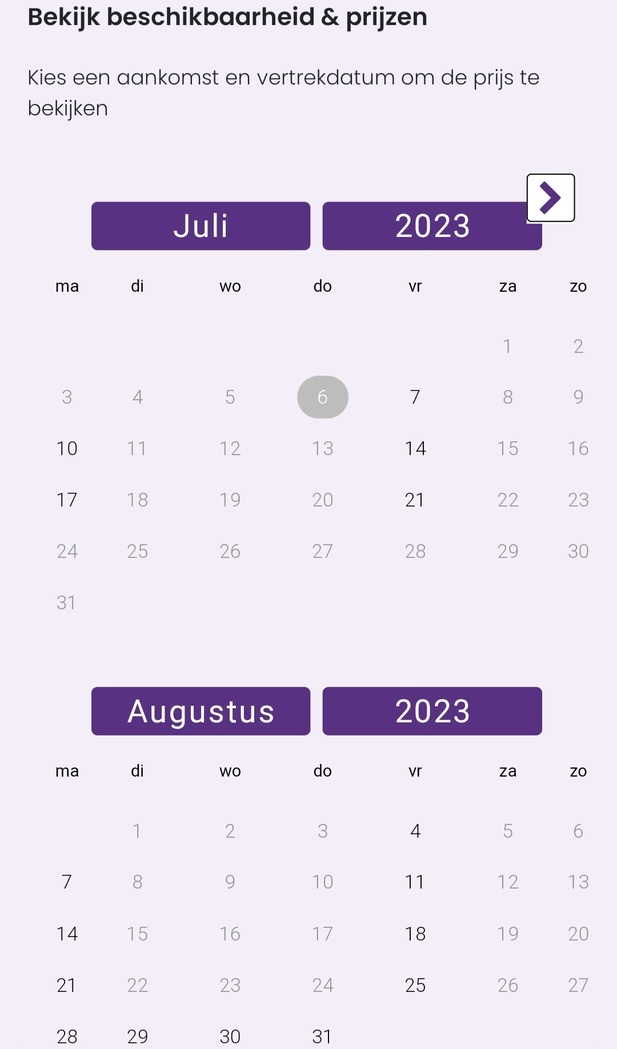The width and height of the screenshot is (617, 1049).
Task: Select August 25 in the calendar
Action: click(x=415, y=985)
